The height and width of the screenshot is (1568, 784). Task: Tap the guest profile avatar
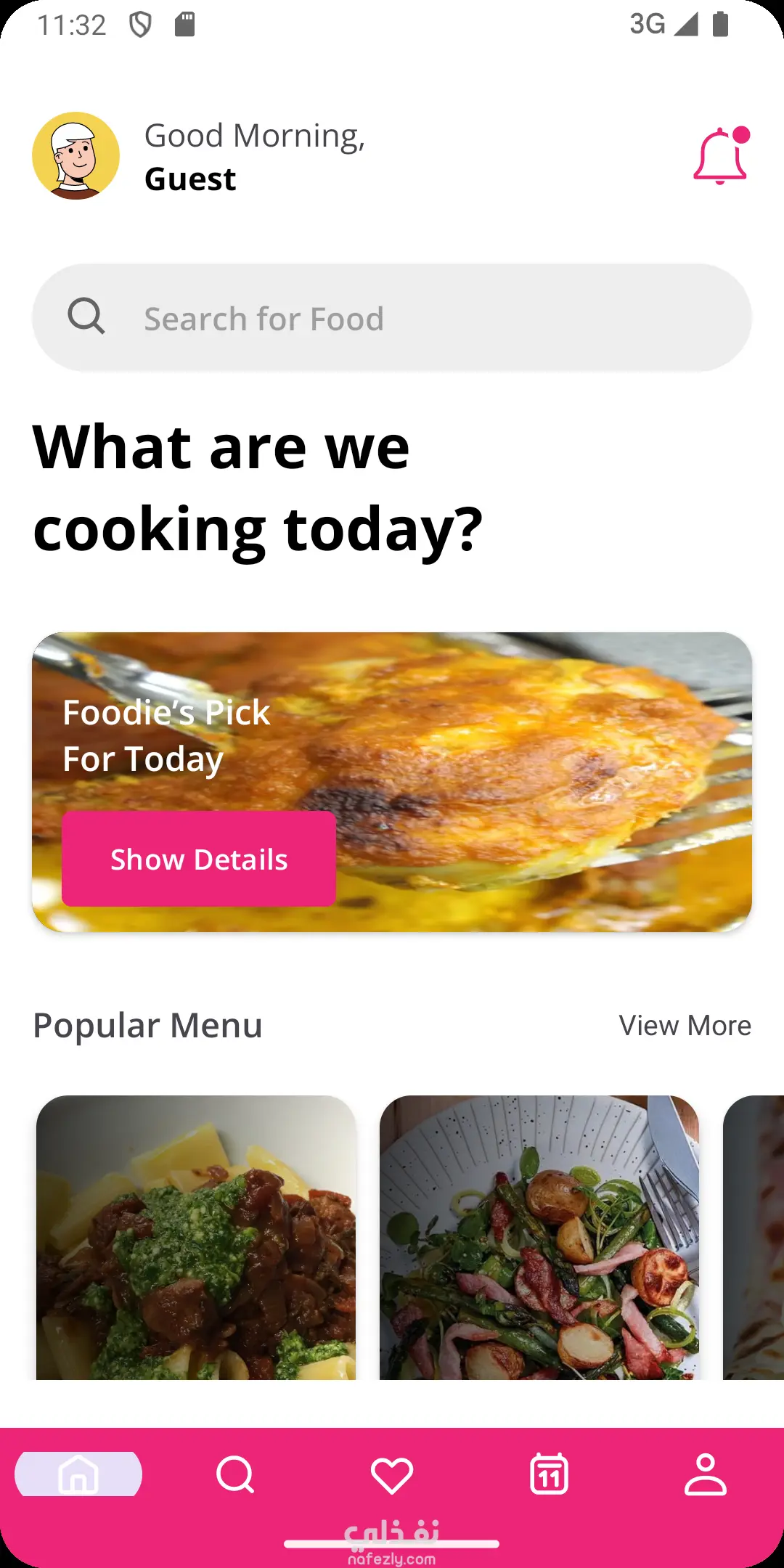pyautogui.click(x=75, y=156)
